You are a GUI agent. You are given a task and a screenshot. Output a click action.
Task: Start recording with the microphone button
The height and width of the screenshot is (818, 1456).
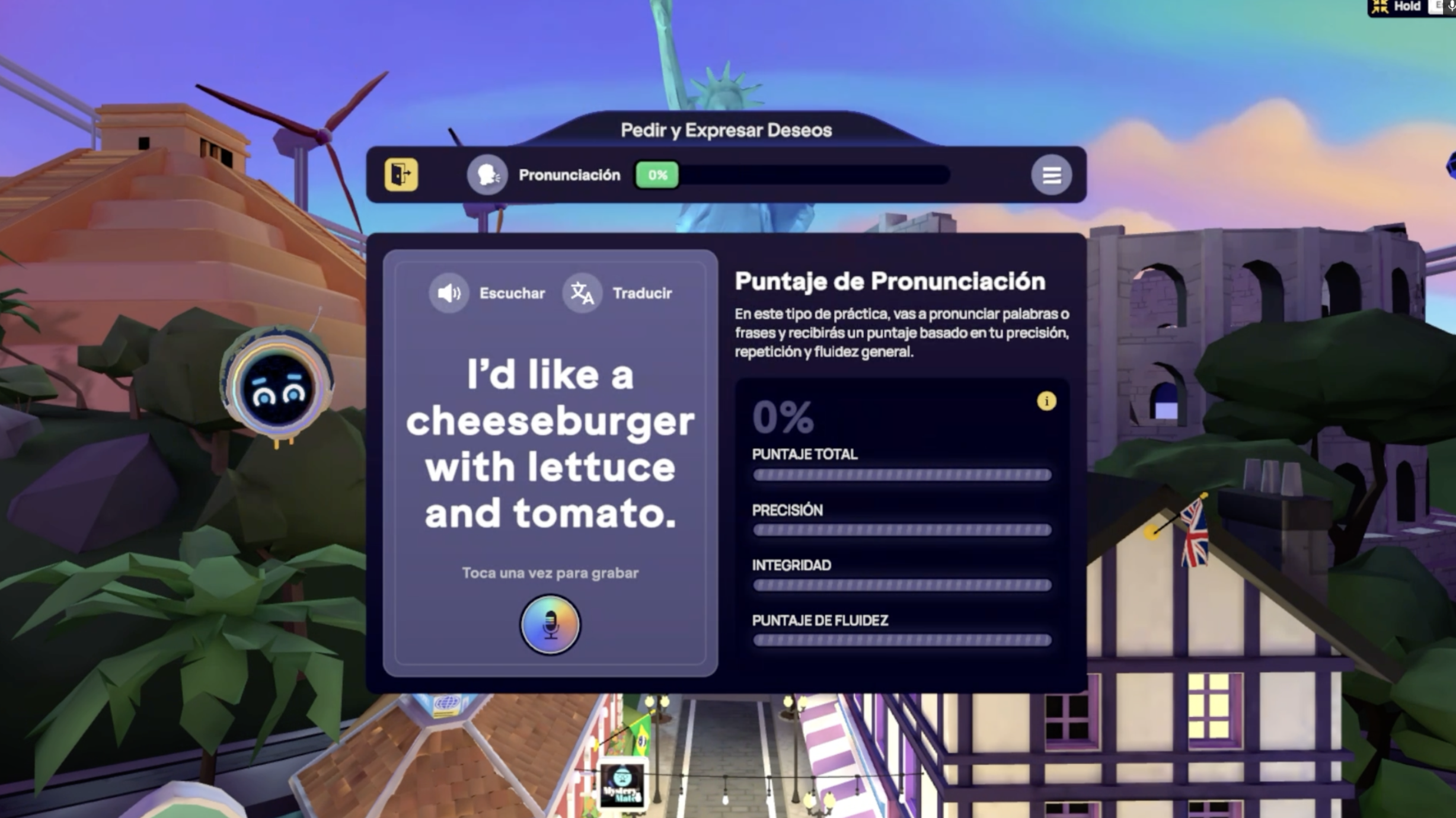pos(550,625)
